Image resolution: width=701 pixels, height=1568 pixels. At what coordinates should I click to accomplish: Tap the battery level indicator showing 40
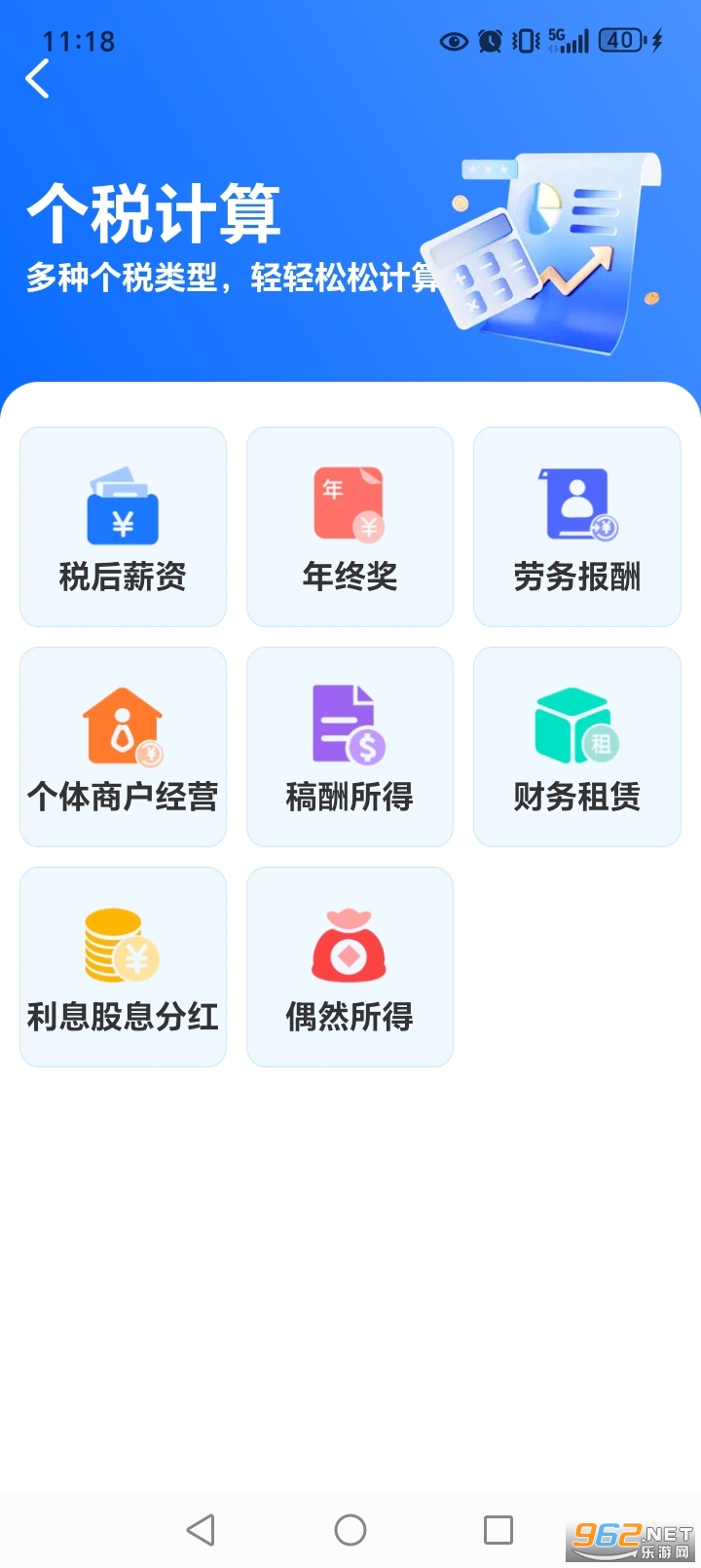point(622,41)
